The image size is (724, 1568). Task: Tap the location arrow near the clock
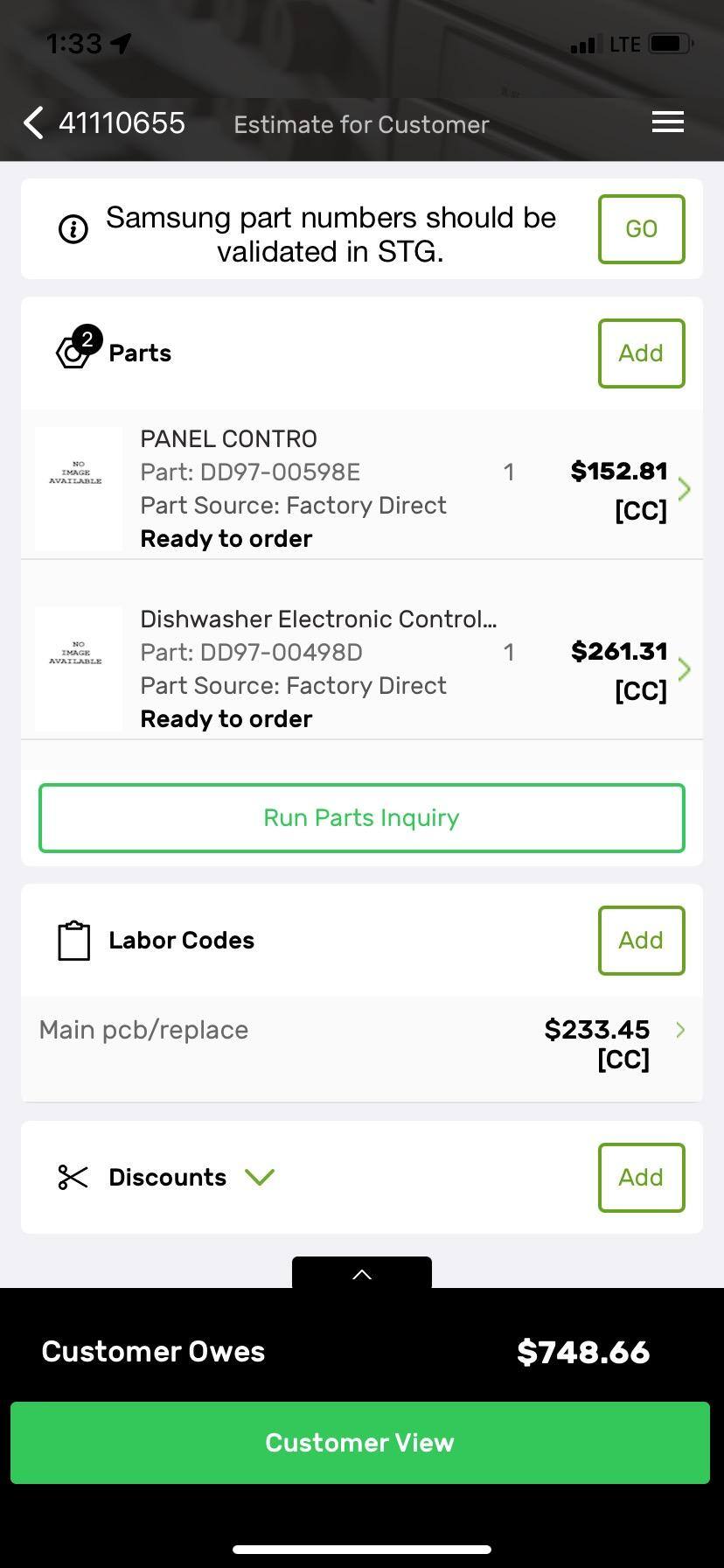122,42
